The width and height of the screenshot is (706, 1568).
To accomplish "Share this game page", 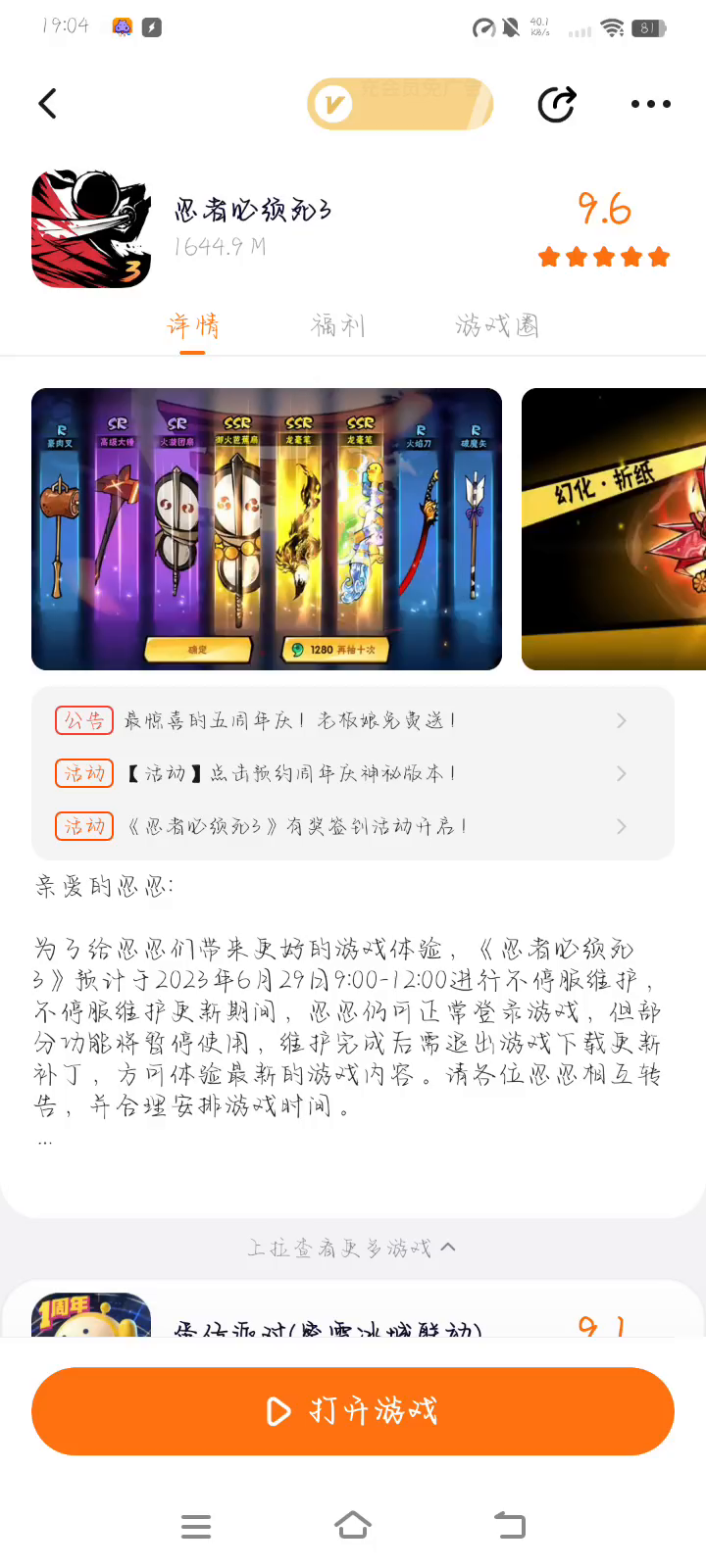I will point(557,104).
